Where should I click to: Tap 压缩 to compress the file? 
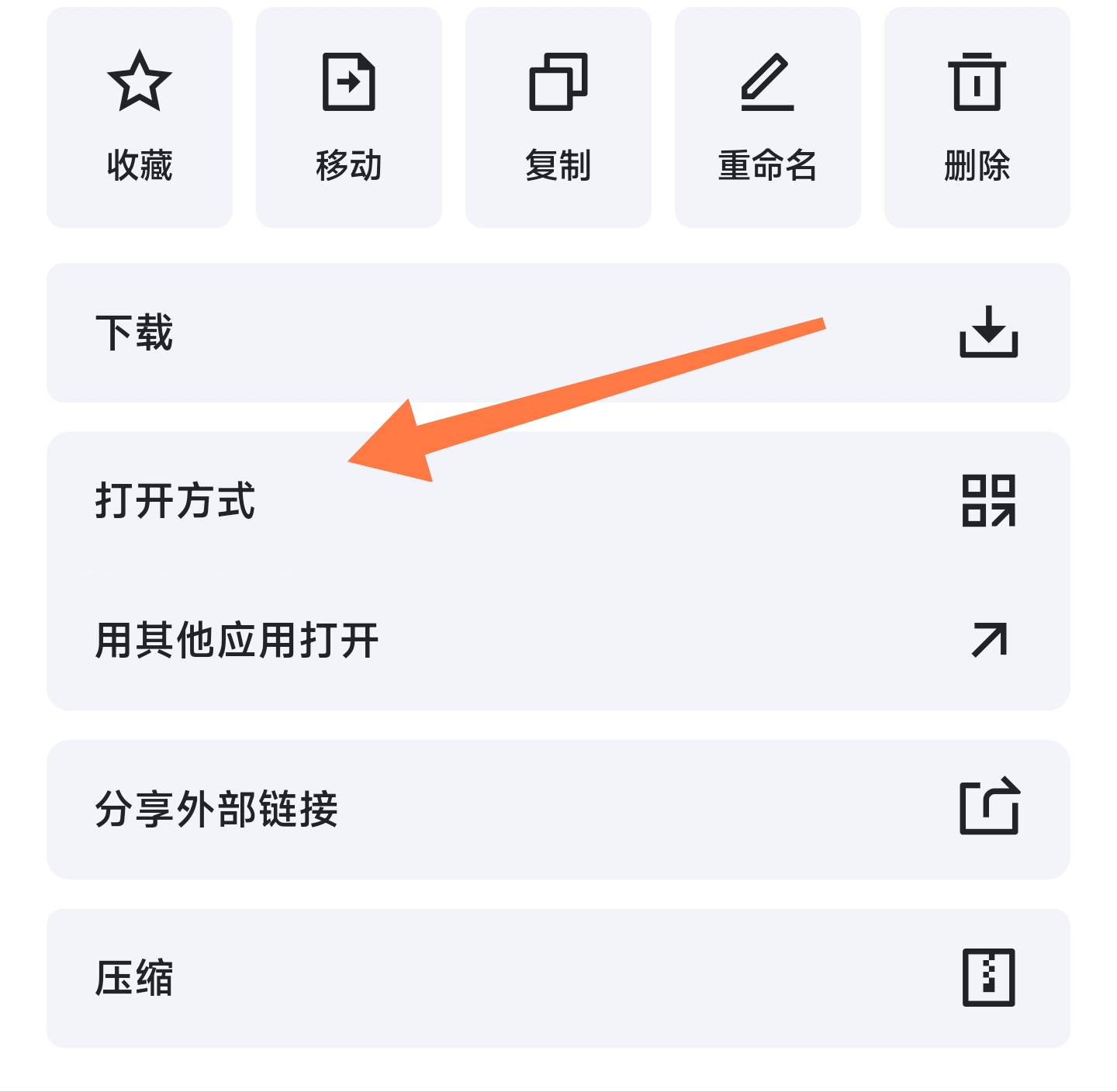pyautogui.click(x=558, y=978)
